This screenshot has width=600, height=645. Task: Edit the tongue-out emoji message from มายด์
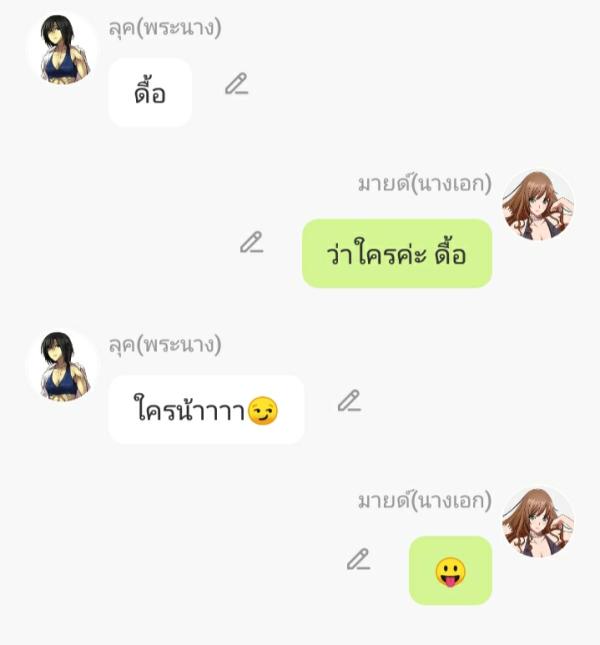pos(359,559)
